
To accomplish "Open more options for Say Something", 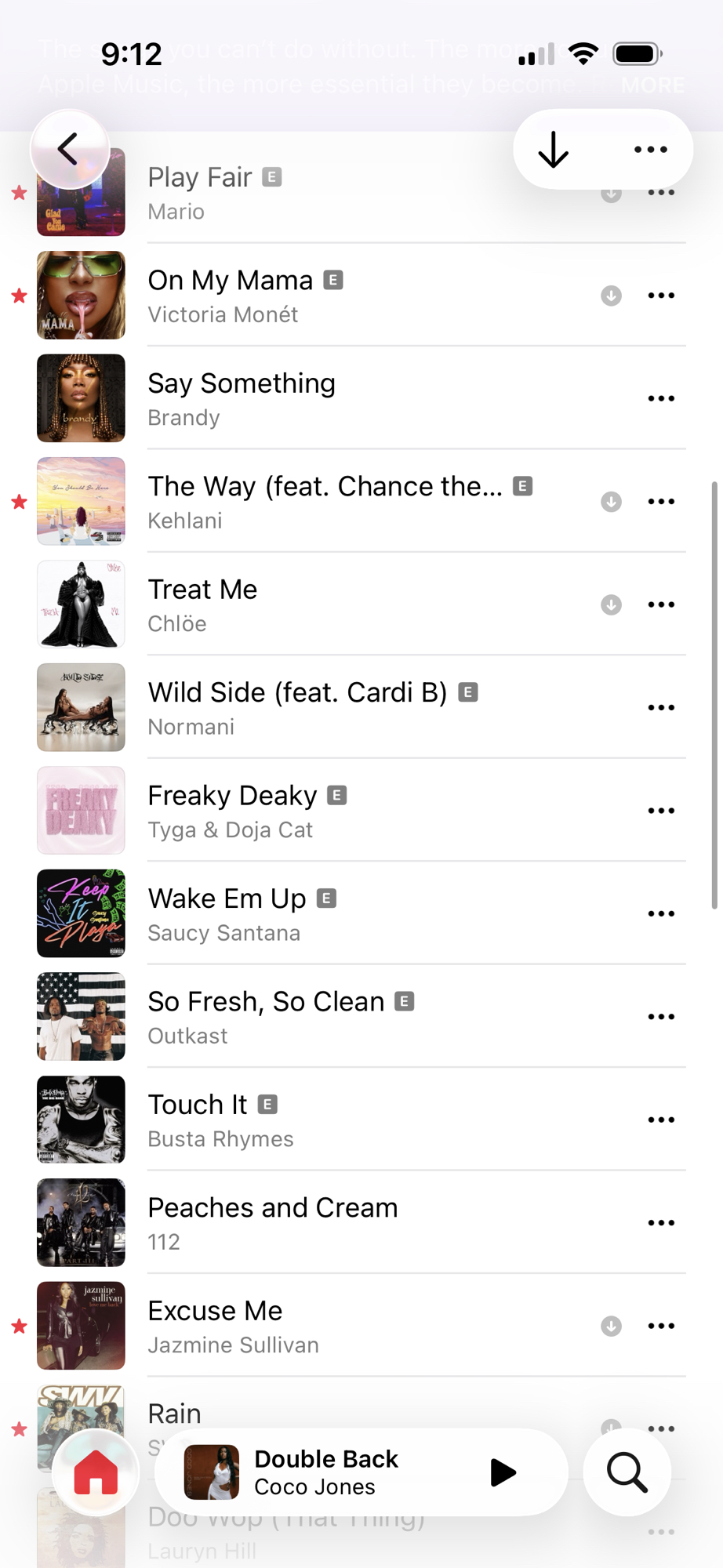I will tap(661, 398).
